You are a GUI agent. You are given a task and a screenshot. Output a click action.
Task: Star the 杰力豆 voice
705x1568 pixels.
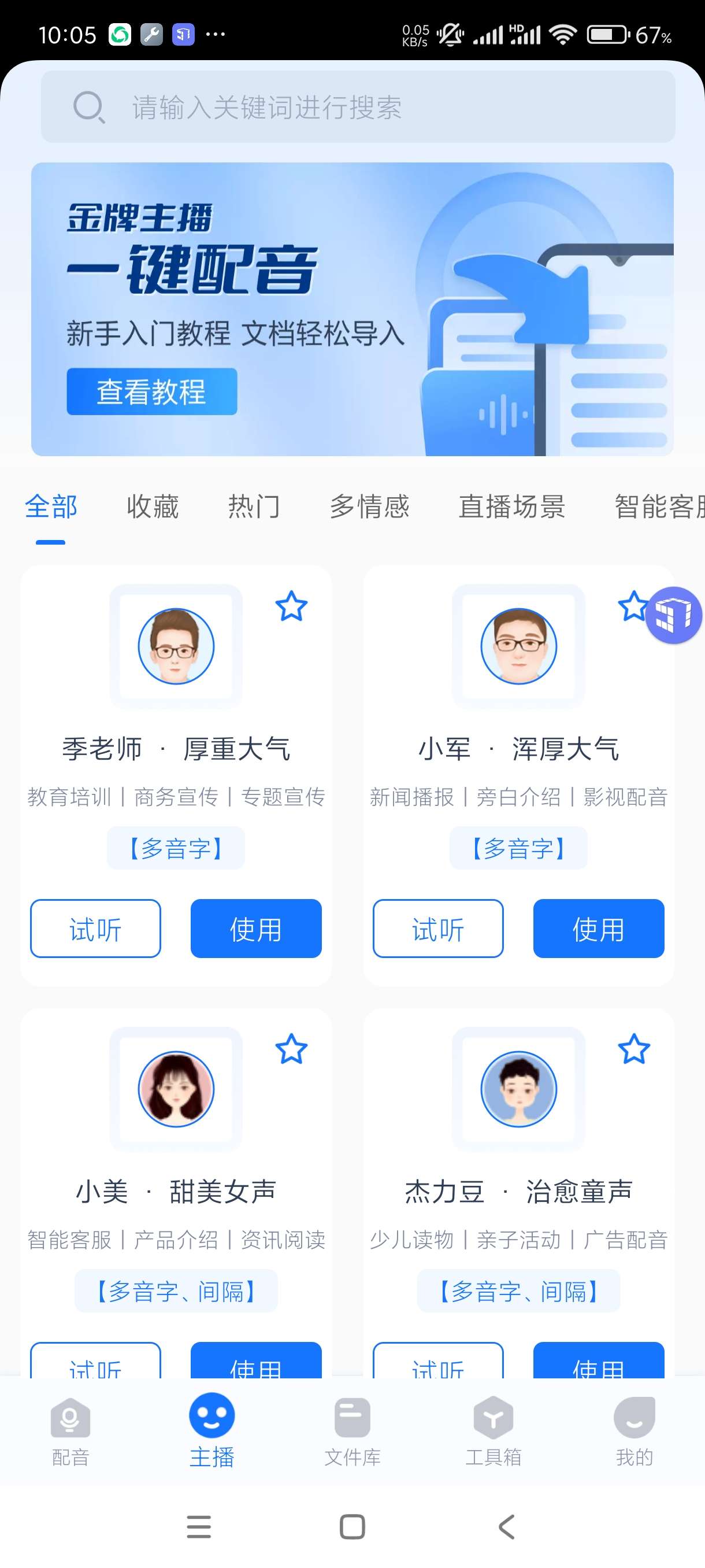point(633,1049)
